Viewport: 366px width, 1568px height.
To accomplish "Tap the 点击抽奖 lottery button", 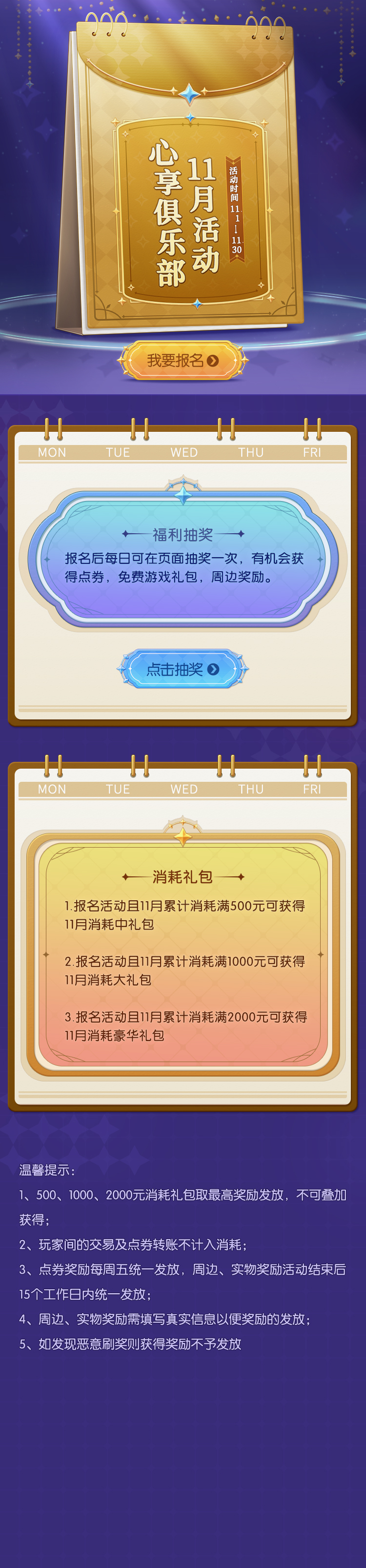I will pos(183,669).
